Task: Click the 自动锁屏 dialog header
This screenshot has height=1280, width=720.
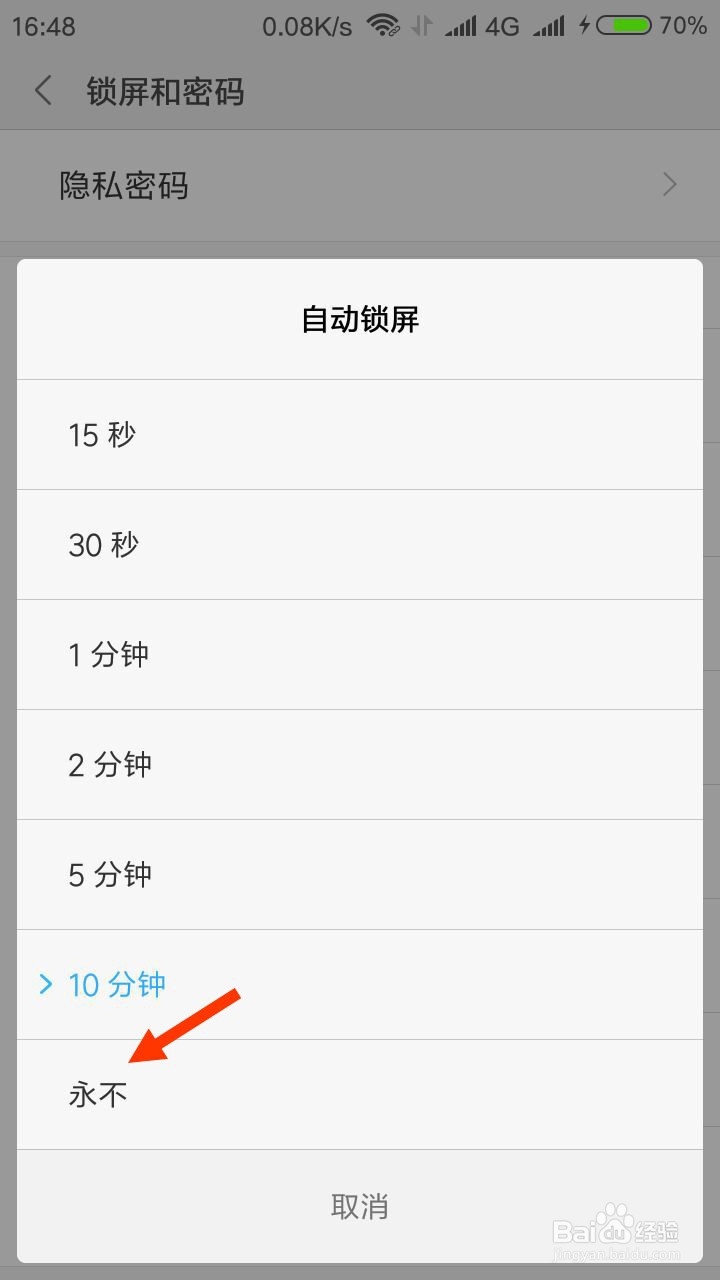Action: click(360, 318)
